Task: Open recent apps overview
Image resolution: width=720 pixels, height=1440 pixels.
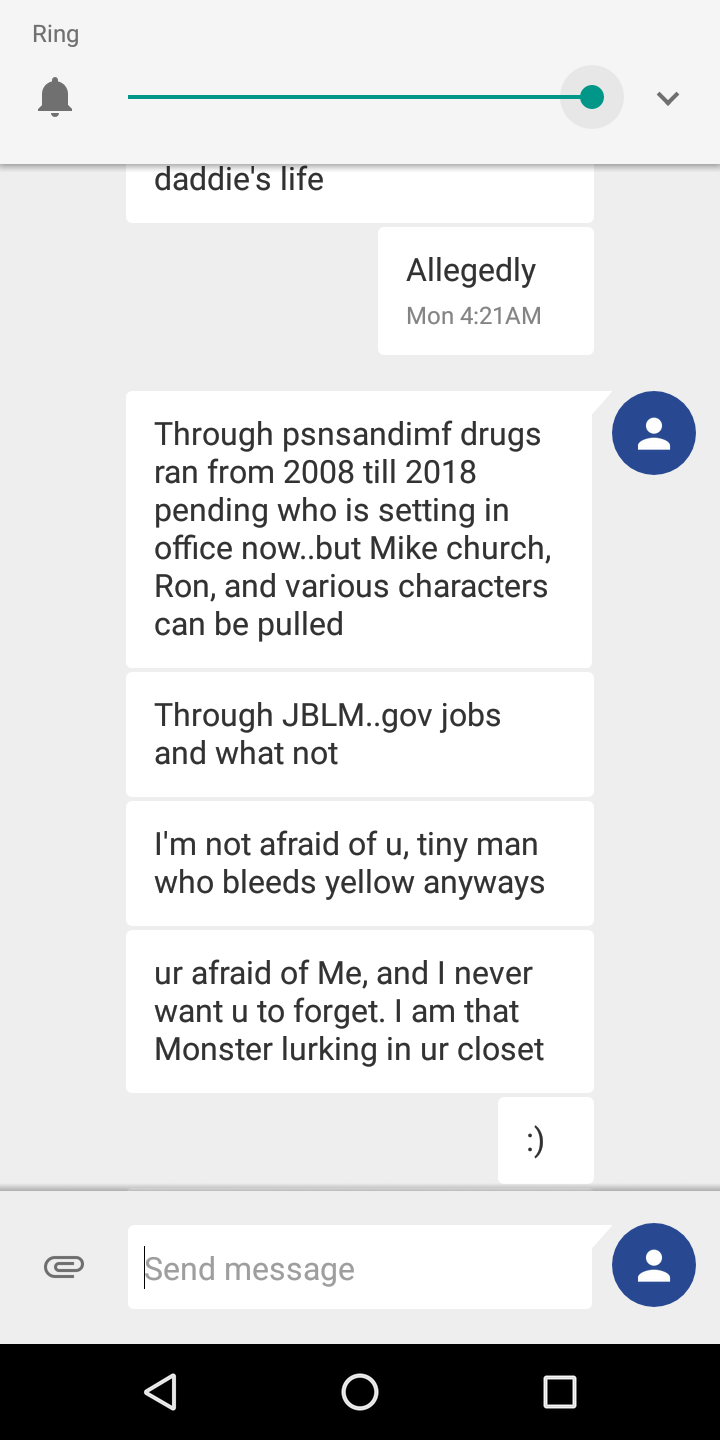Action: tap(559, 1391)
